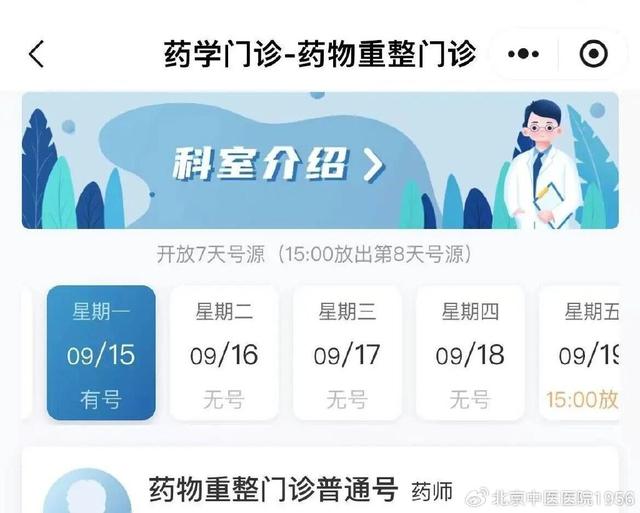
Task: Select 星期一 09/15 date
Action: pyautogui.click(x=101, y=353)
